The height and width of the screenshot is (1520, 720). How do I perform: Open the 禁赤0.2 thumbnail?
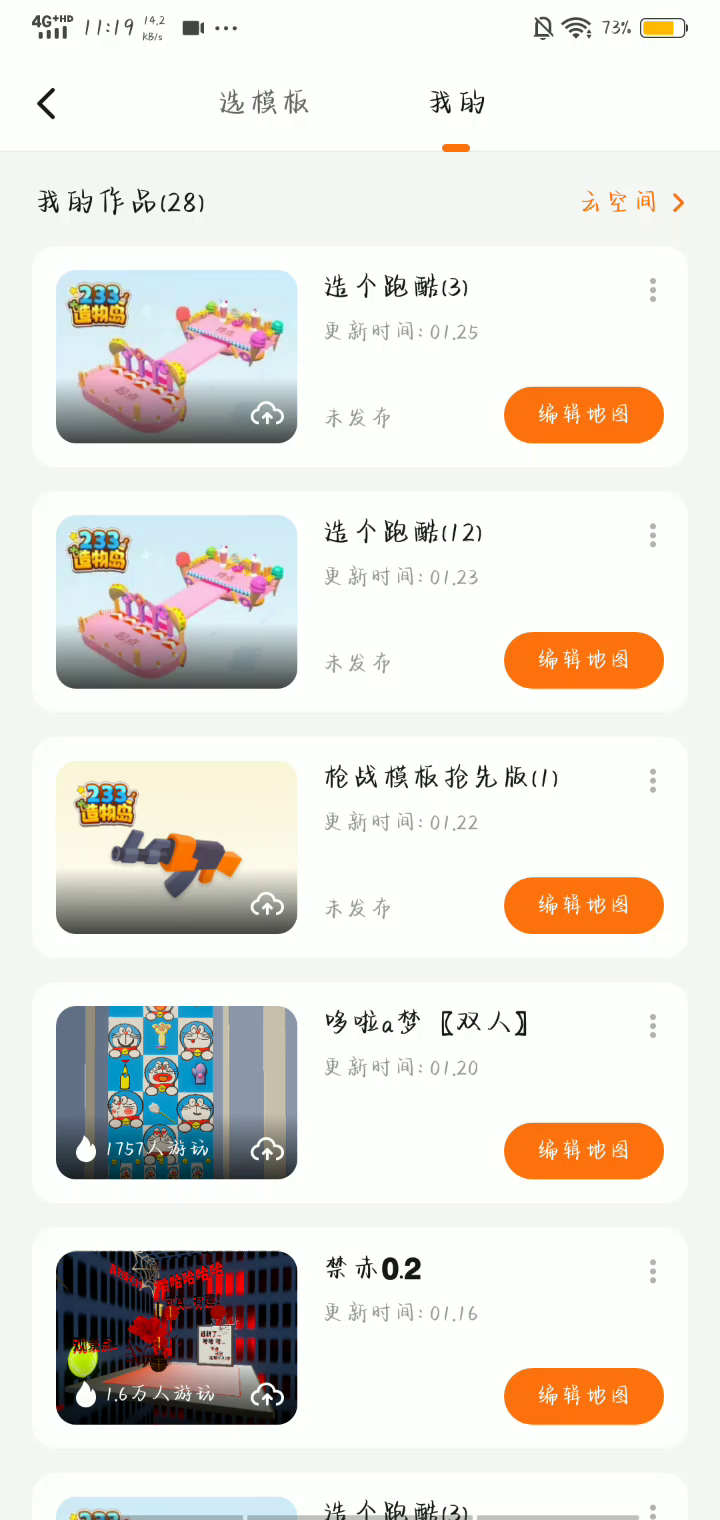click(x=177, y=1337)
